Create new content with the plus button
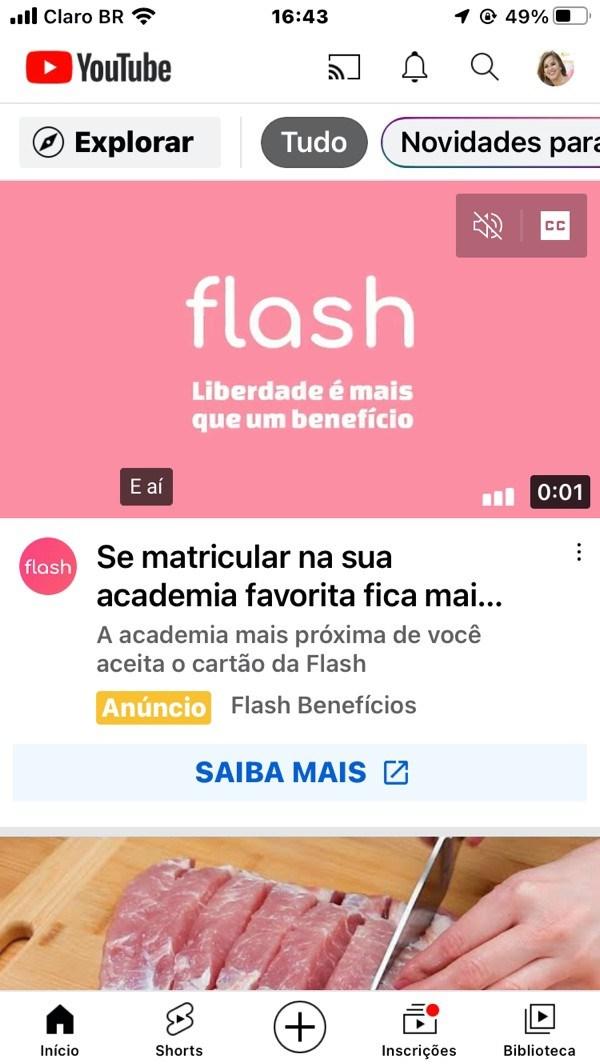Viewport: 600px width, 1064px height. coord(300,1027)
